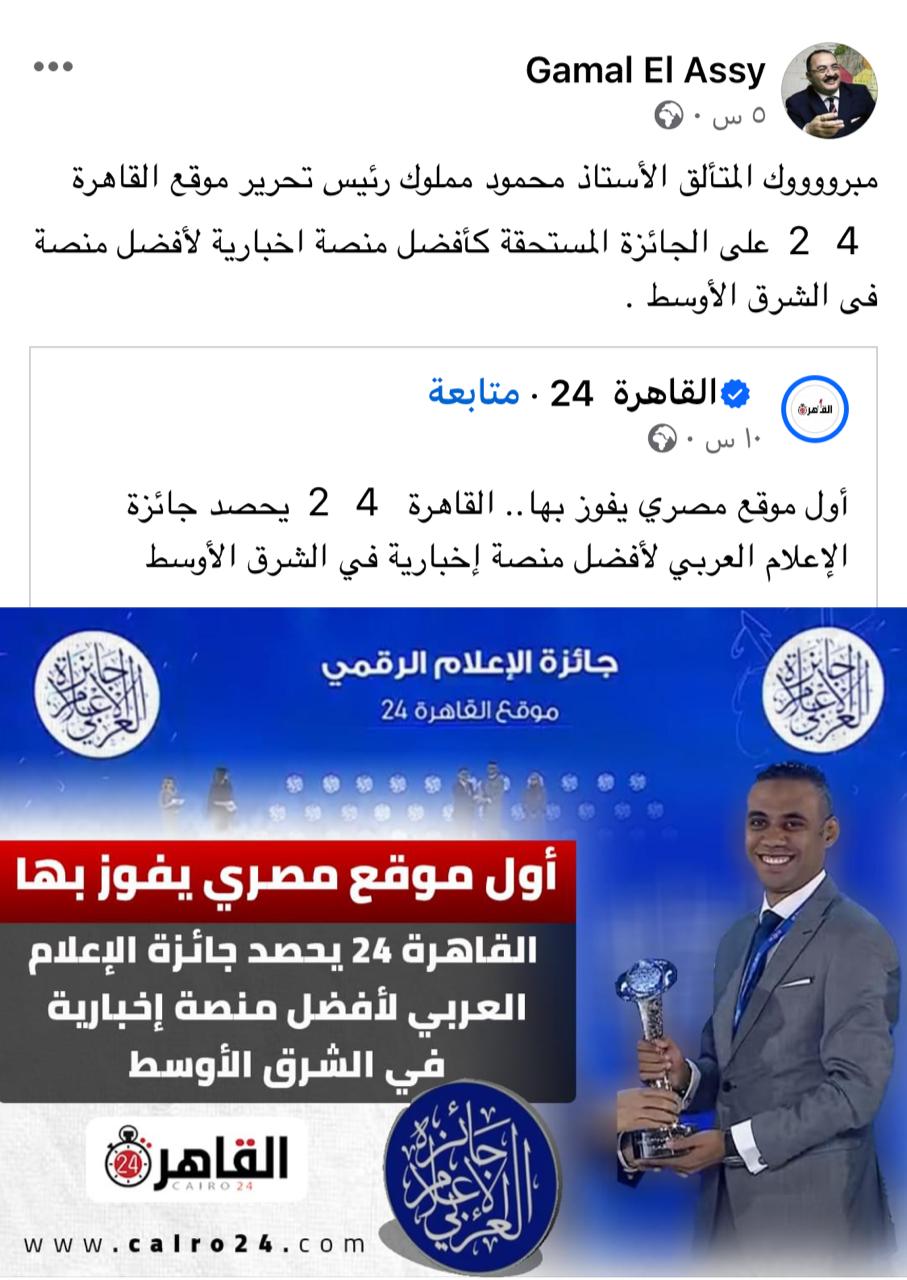The image size is (907, 1280).
Task: Open the القاهرة 24 page avatar
Action: click(x=814, y=409)
